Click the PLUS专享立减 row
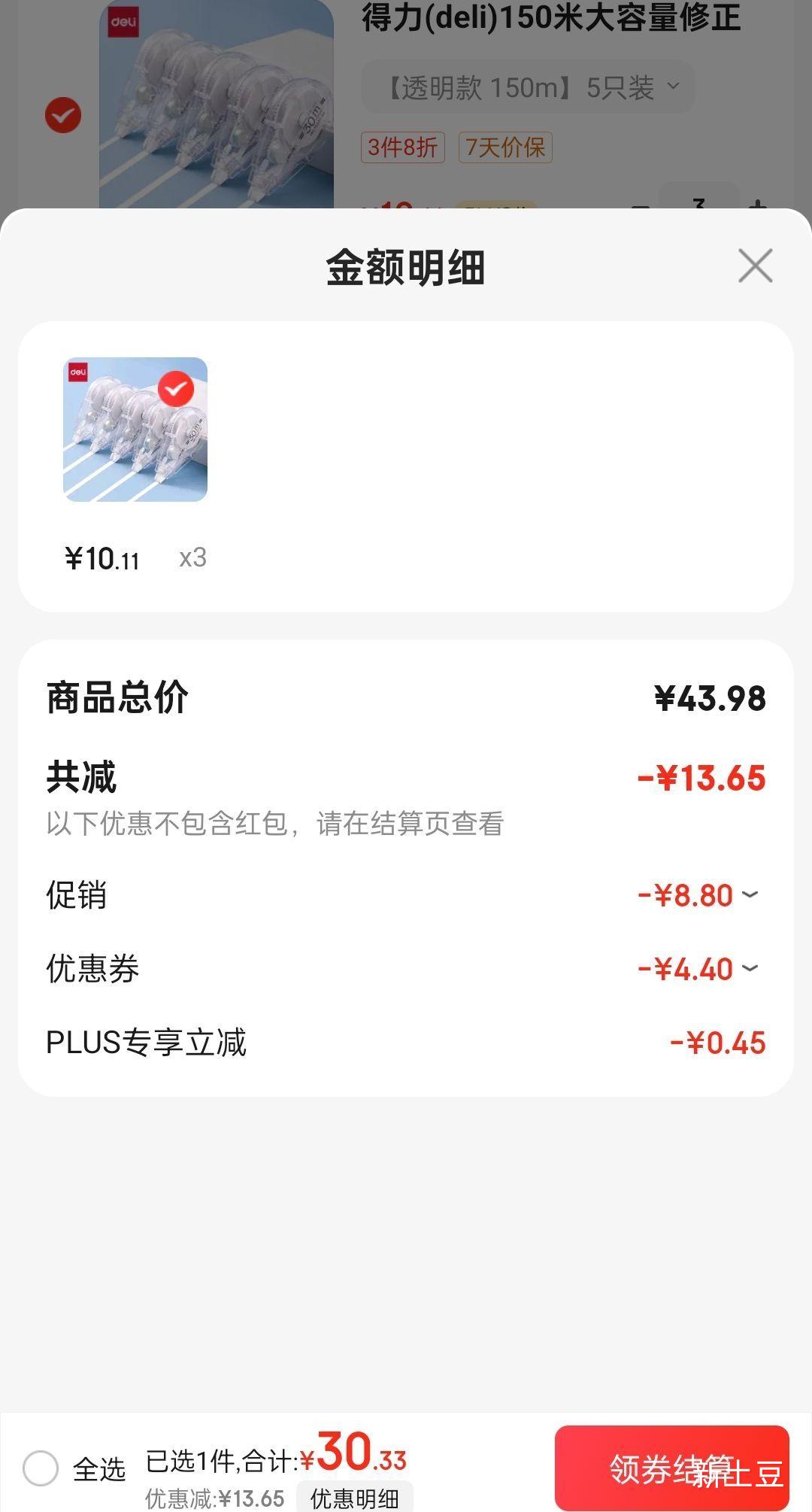The image size is (812, 1512). coord(406,1042)
